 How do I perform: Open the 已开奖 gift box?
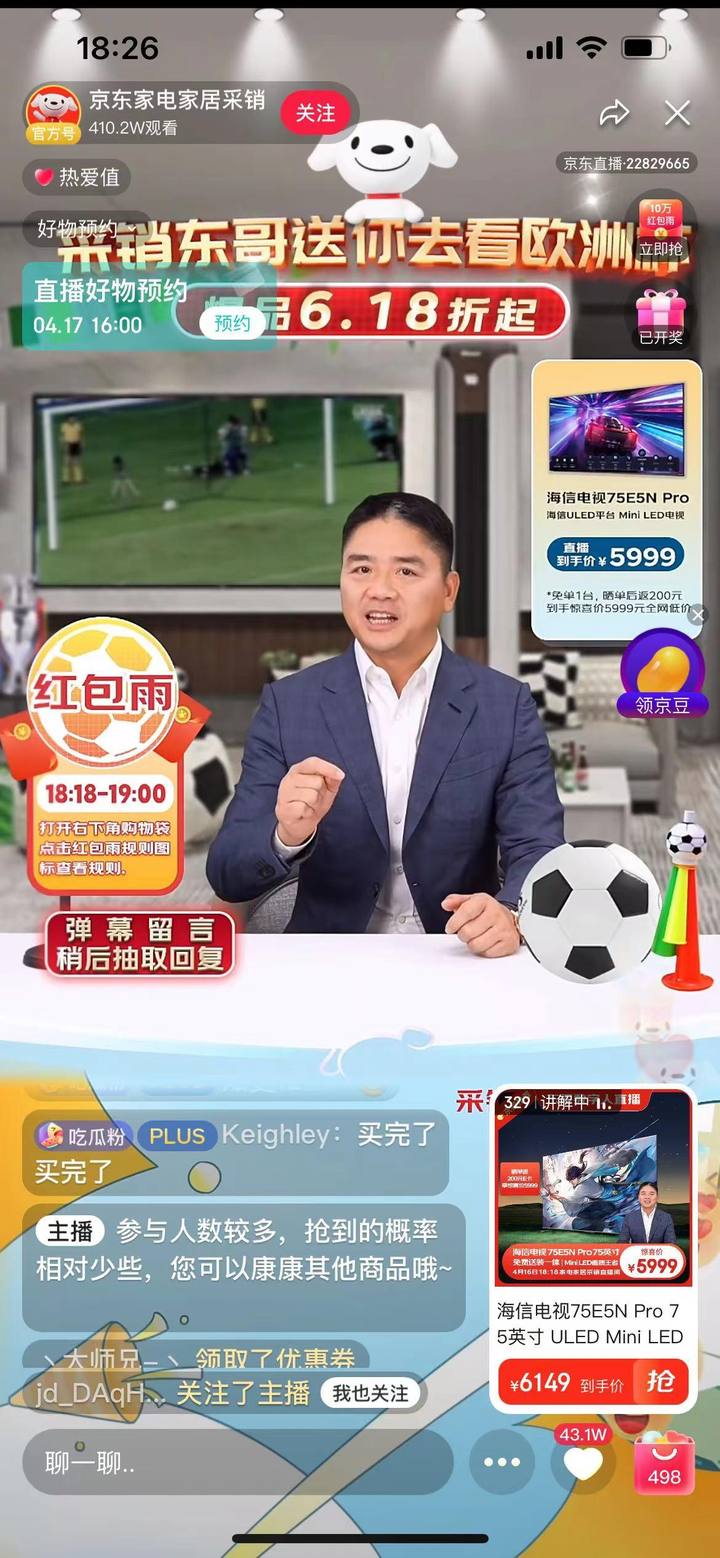(x=661, y=316)
